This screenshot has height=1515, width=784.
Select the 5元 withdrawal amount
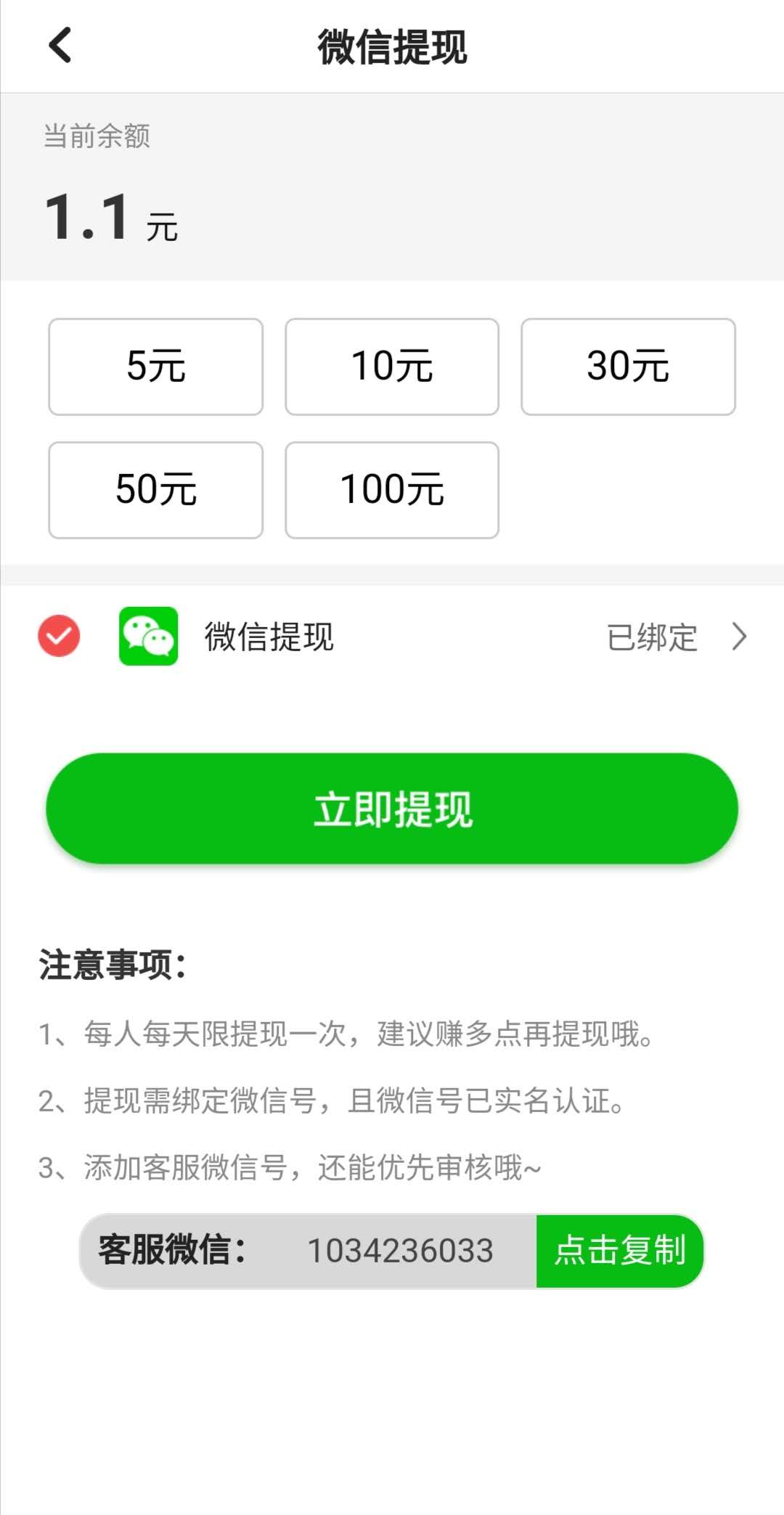(155, 367)
